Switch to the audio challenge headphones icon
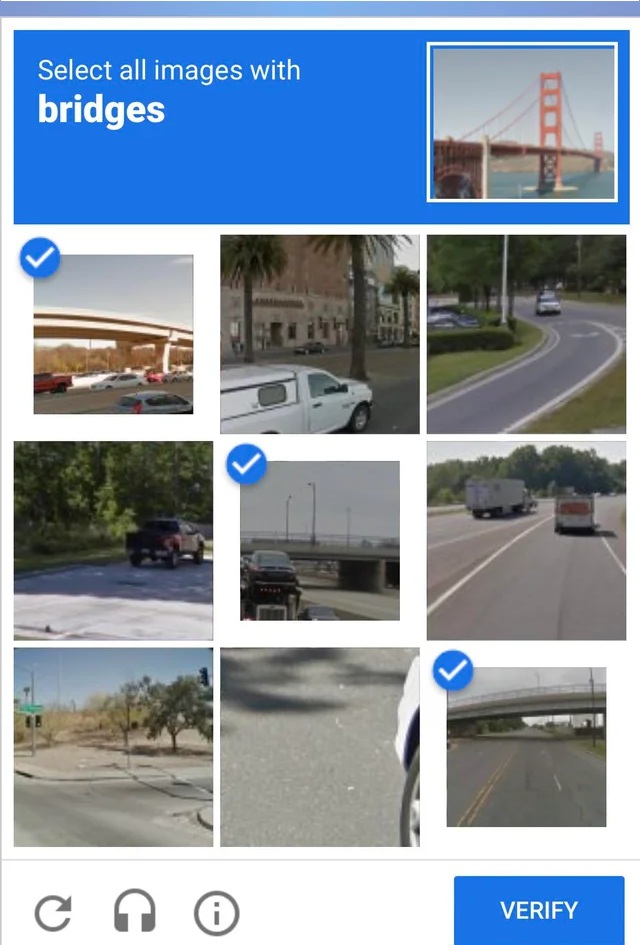640x945 pixels. [x=134, y=911]
